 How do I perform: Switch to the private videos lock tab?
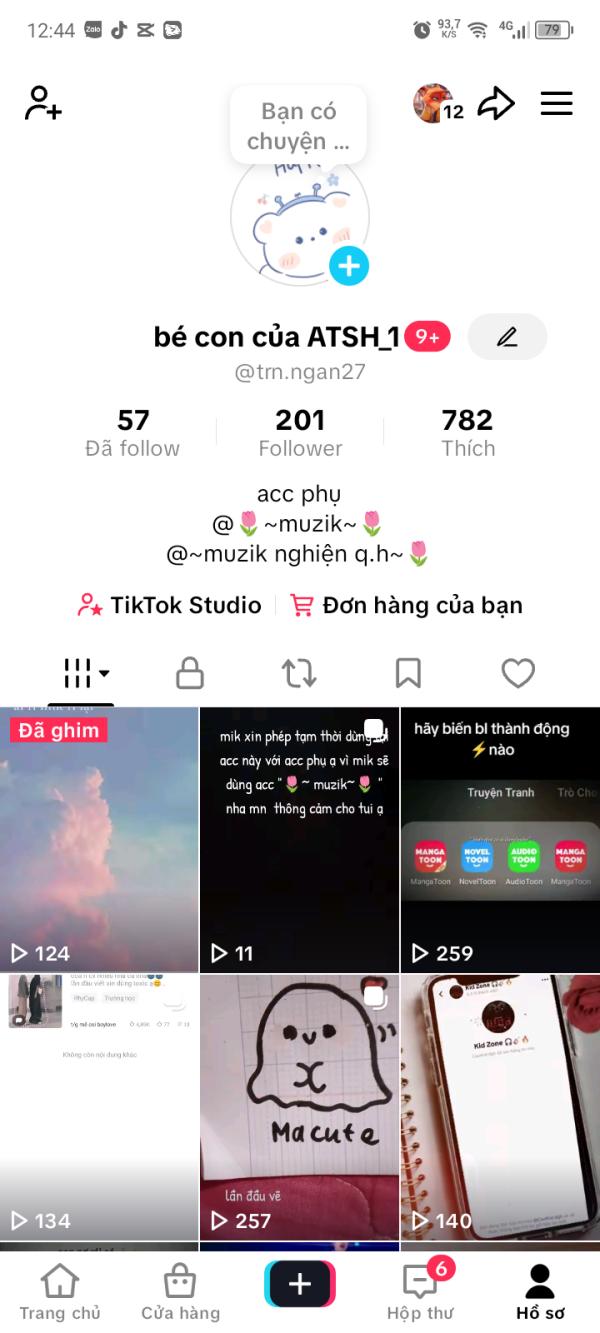click(x=190, y=673)
